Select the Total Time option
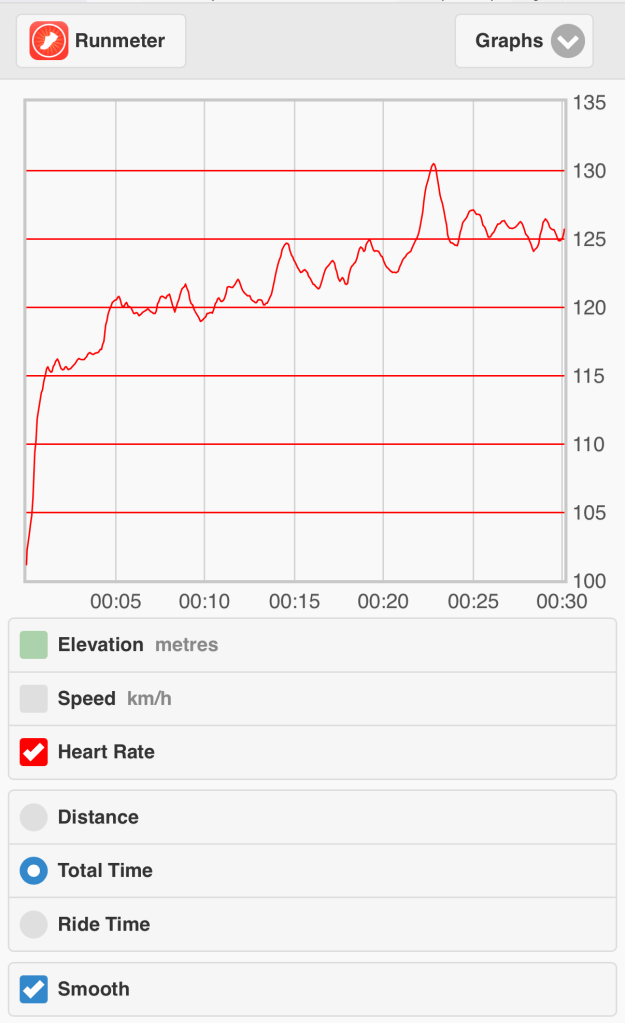 click(34, 871)
